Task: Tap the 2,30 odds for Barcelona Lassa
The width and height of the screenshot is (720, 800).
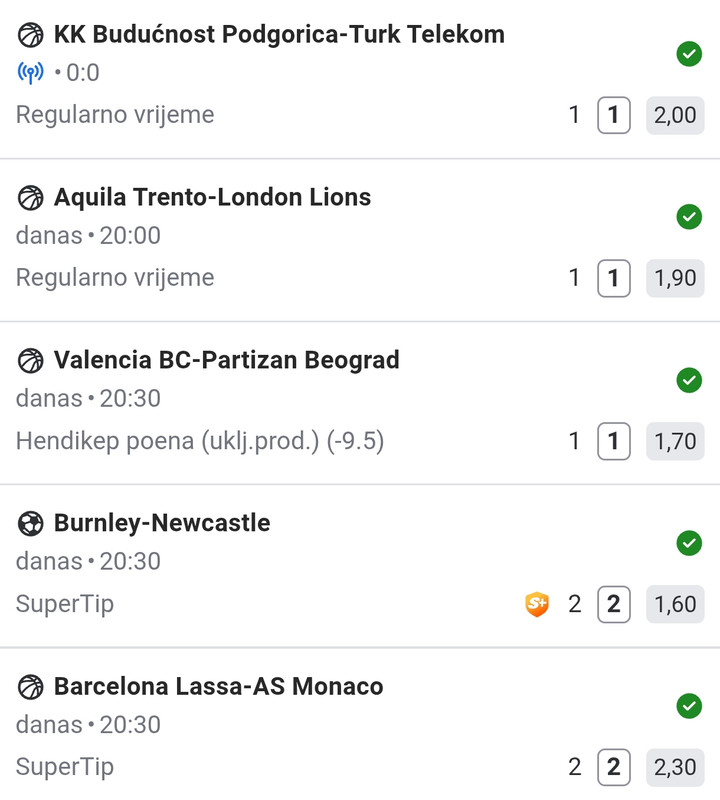Action: click(675, 767)
